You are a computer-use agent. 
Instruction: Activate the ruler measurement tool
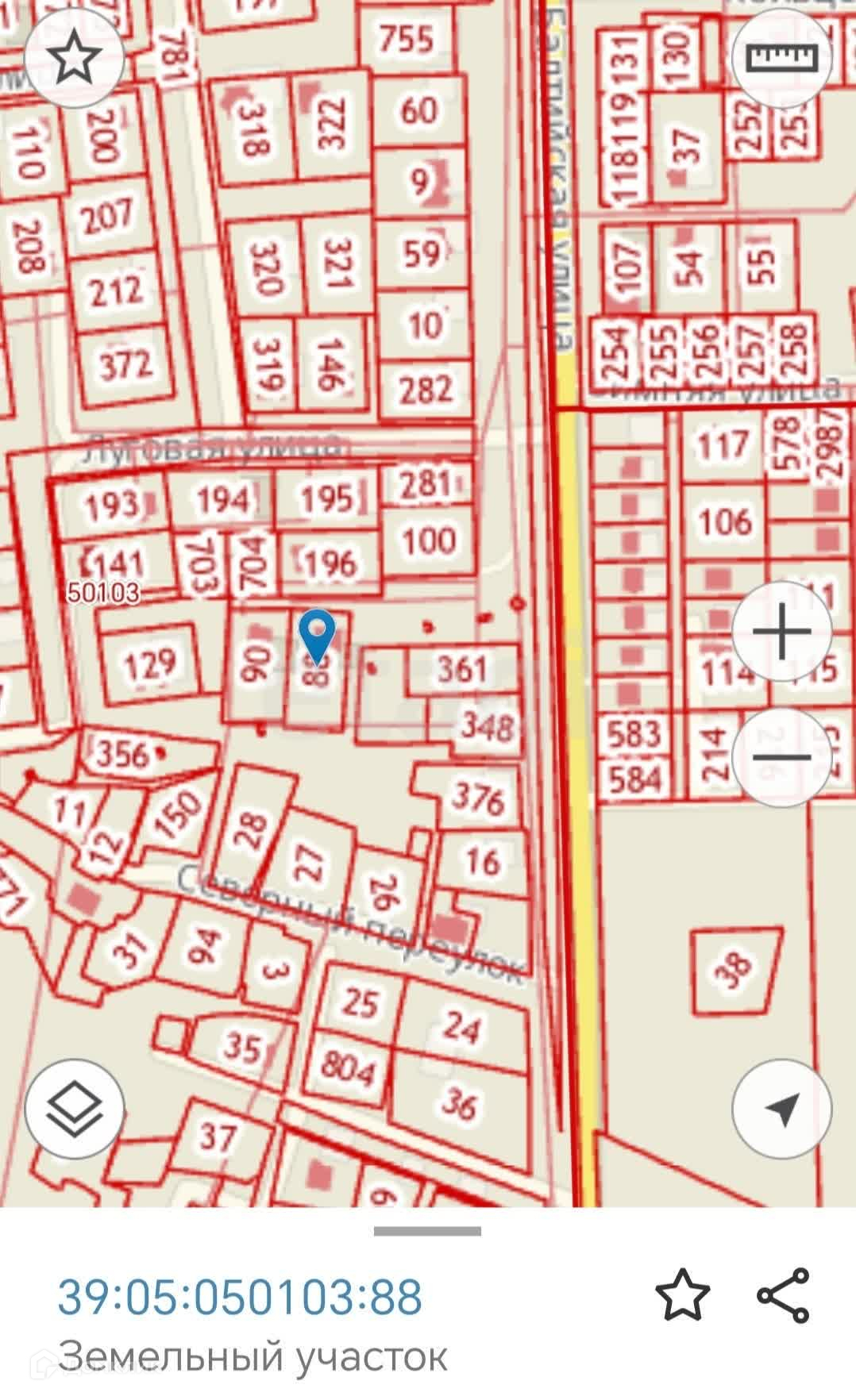point(781,58)
